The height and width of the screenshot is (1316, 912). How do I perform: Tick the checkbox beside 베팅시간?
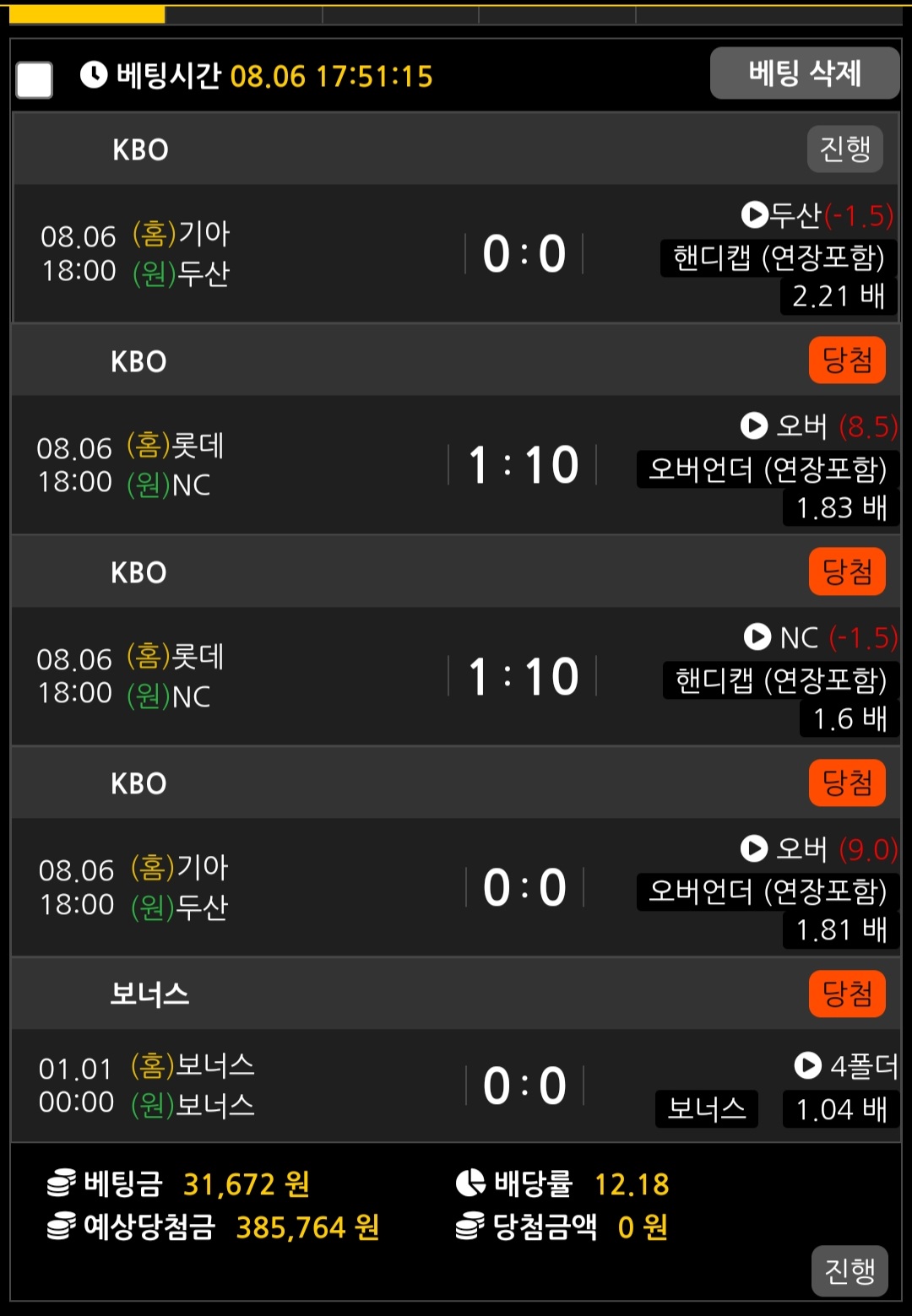pos(35,80)
